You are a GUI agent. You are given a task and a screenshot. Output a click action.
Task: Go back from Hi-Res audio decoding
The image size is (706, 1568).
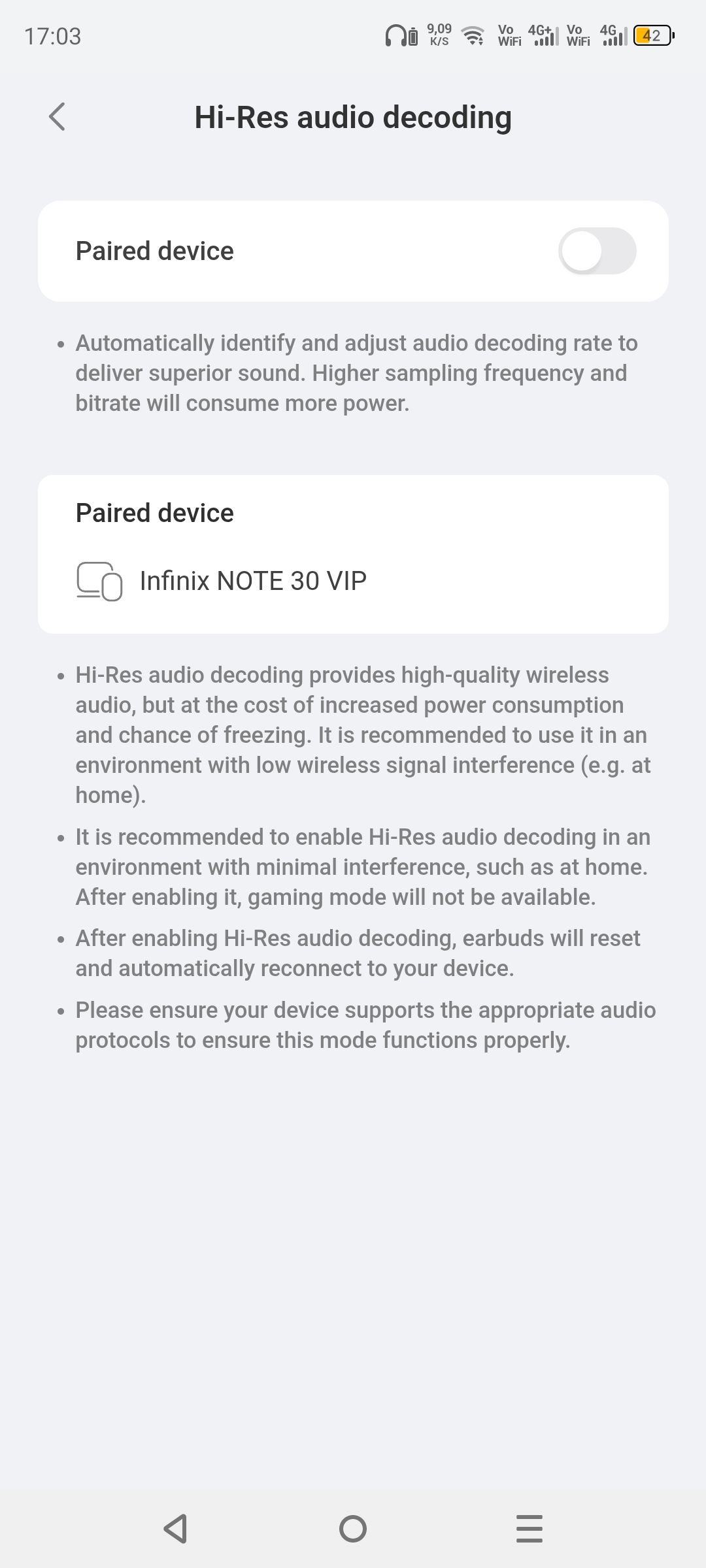(58, 117)
